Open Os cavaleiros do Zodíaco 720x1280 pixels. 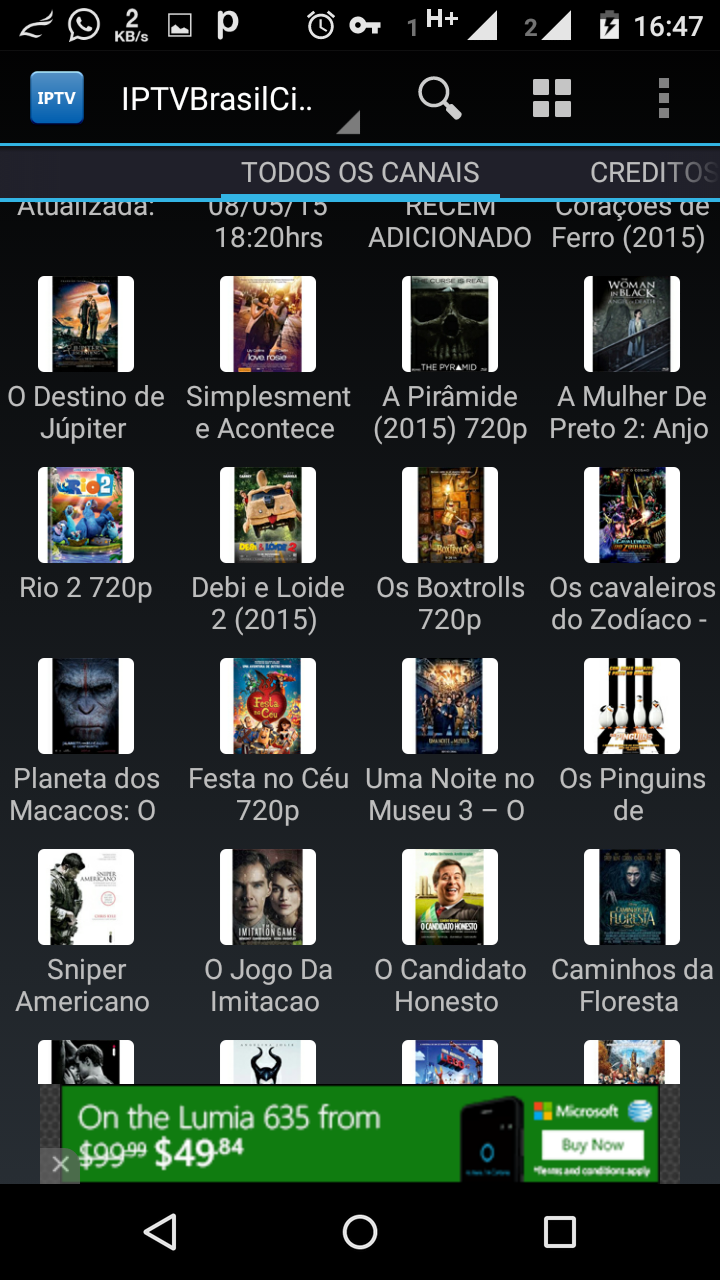coord(632,551)
